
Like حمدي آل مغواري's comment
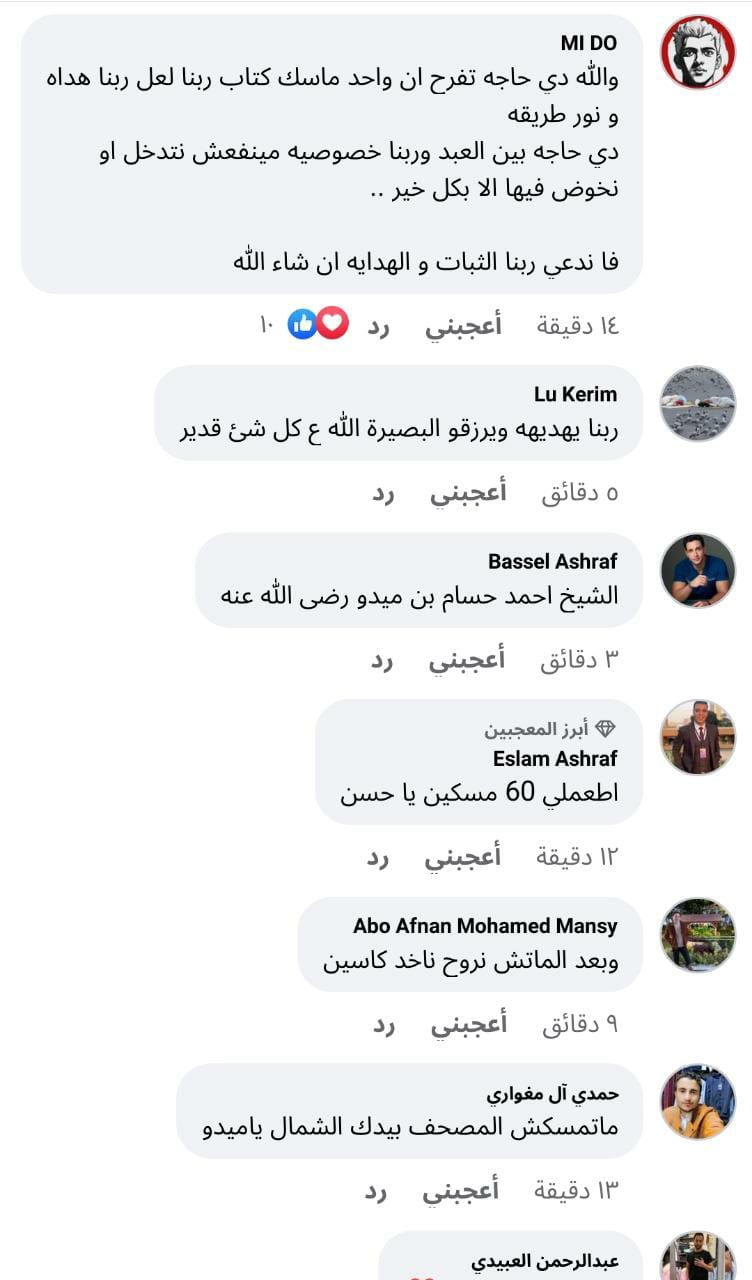pos(459,1191)
